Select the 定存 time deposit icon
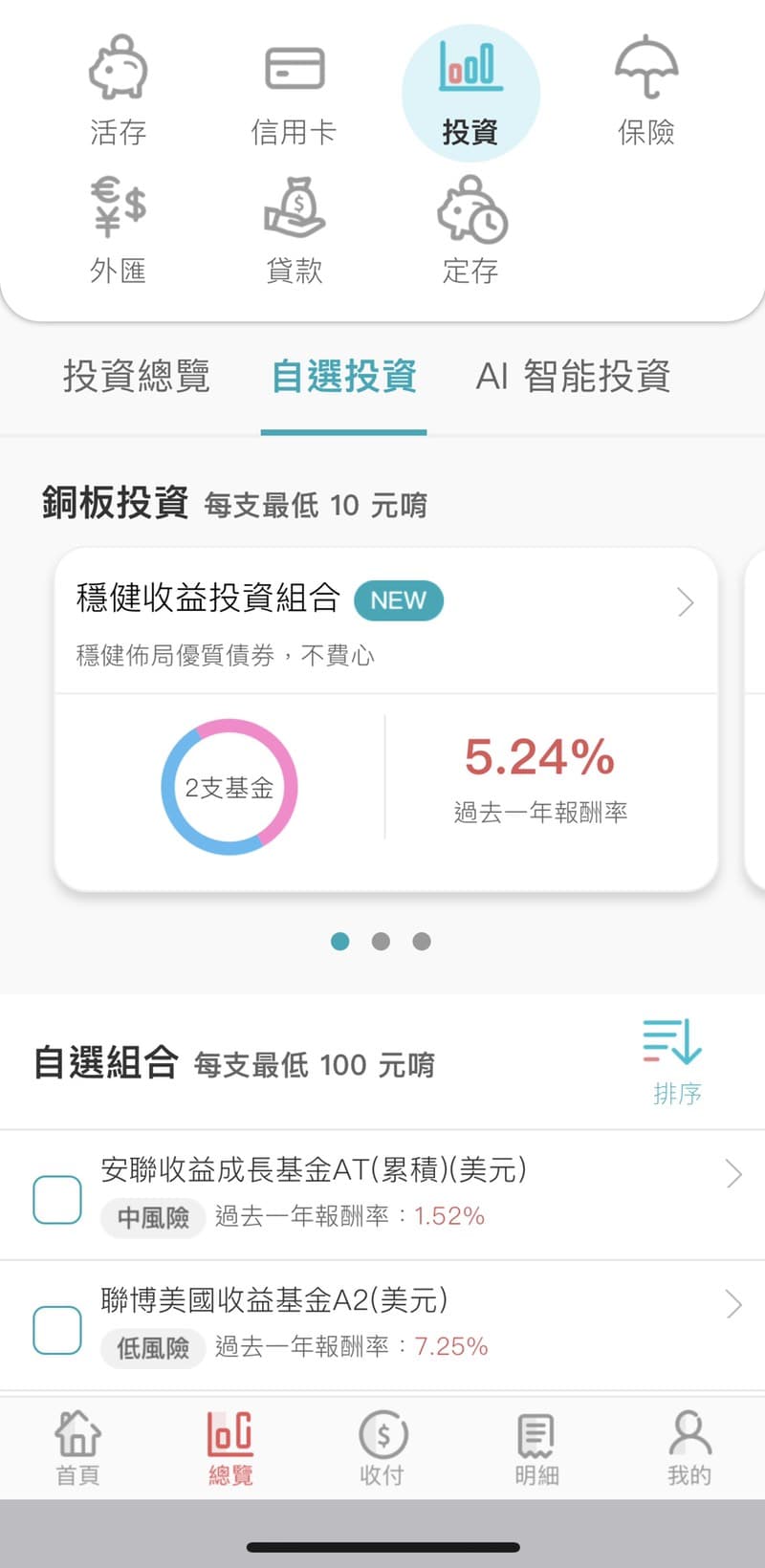The width and height of the screenshot is (765, 1568). pyautogui.click(x=470, y=225)
